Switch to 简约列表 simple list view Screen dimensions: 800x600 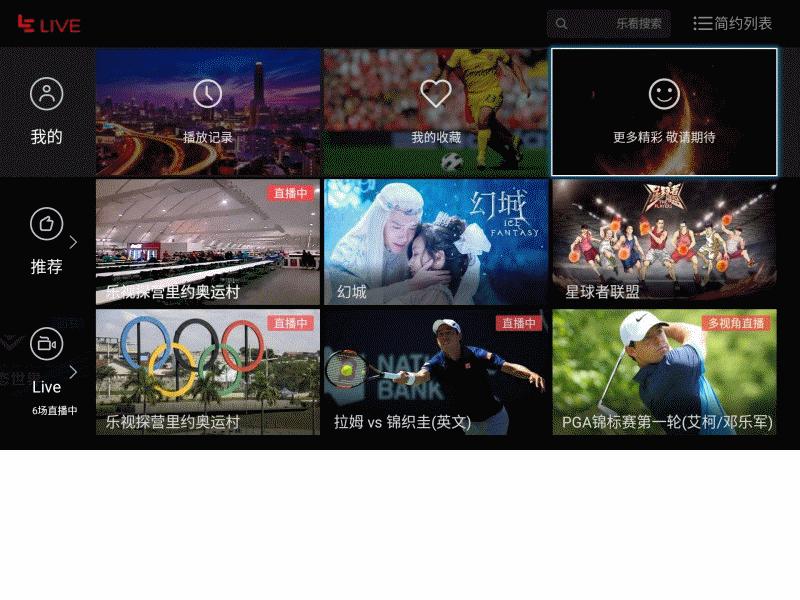(733, 23)
